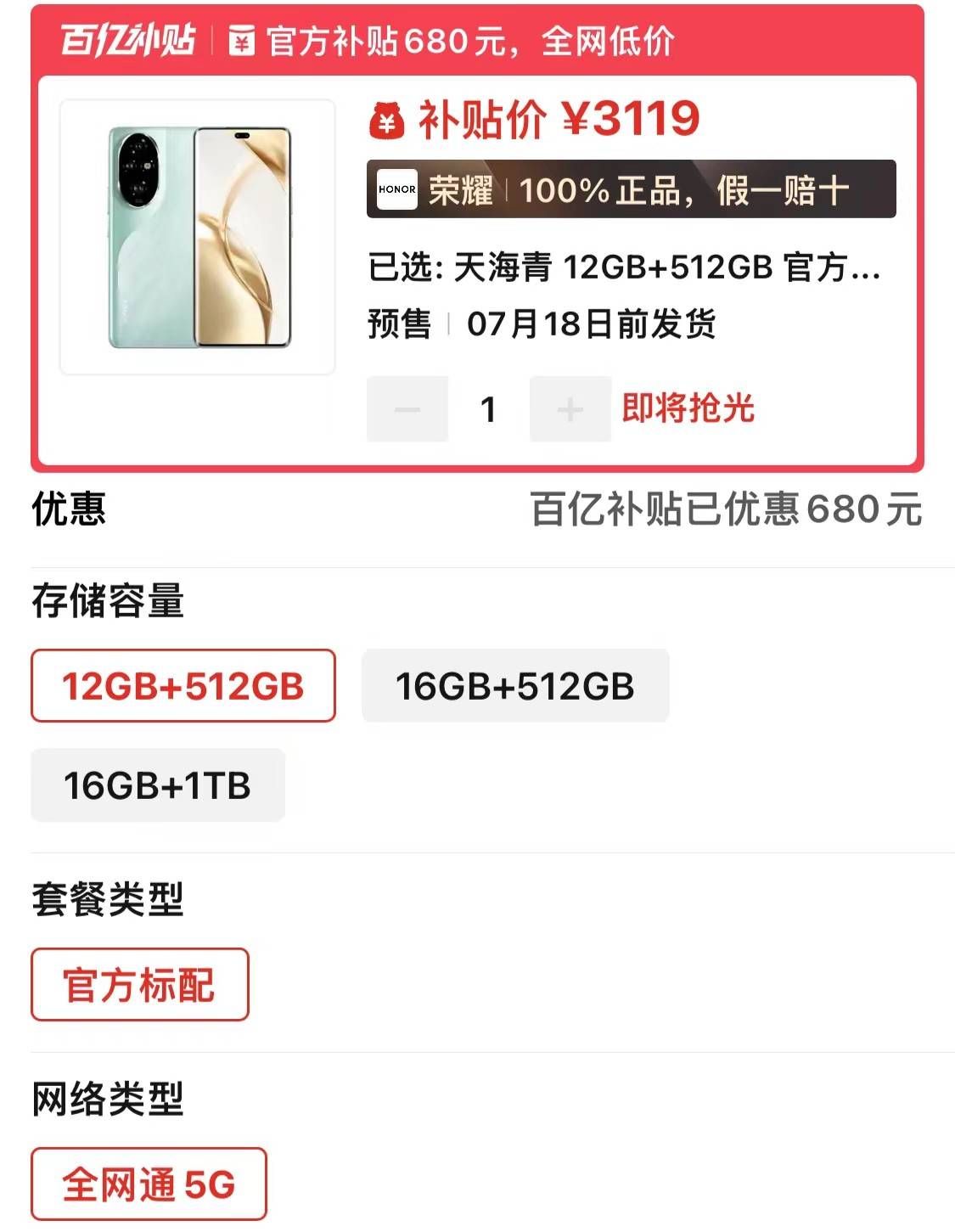
Task: Select the 12GB+512GB storage option
Action: click(x=183, y=686)
